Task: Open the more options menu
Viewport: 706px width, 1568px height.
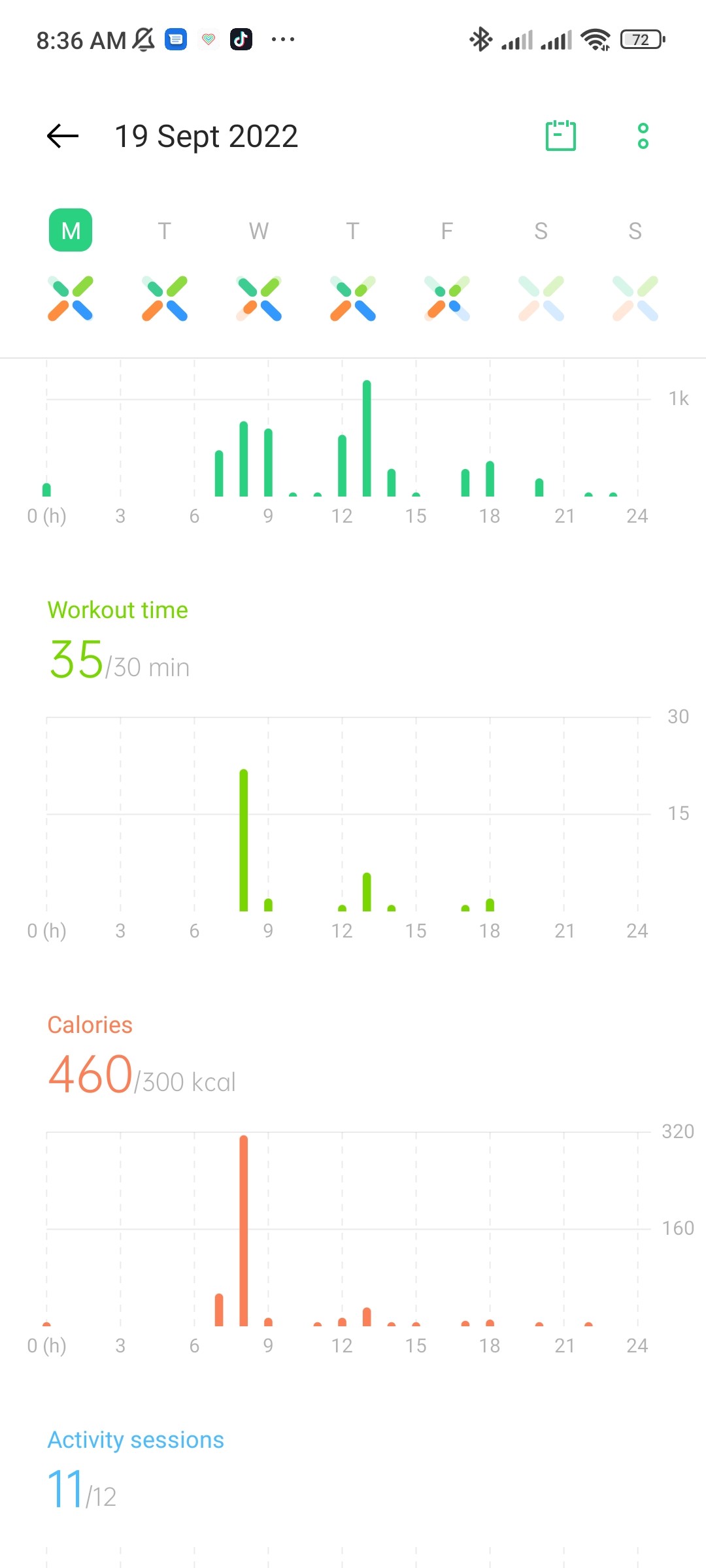Action: click(x=643, y=136)
